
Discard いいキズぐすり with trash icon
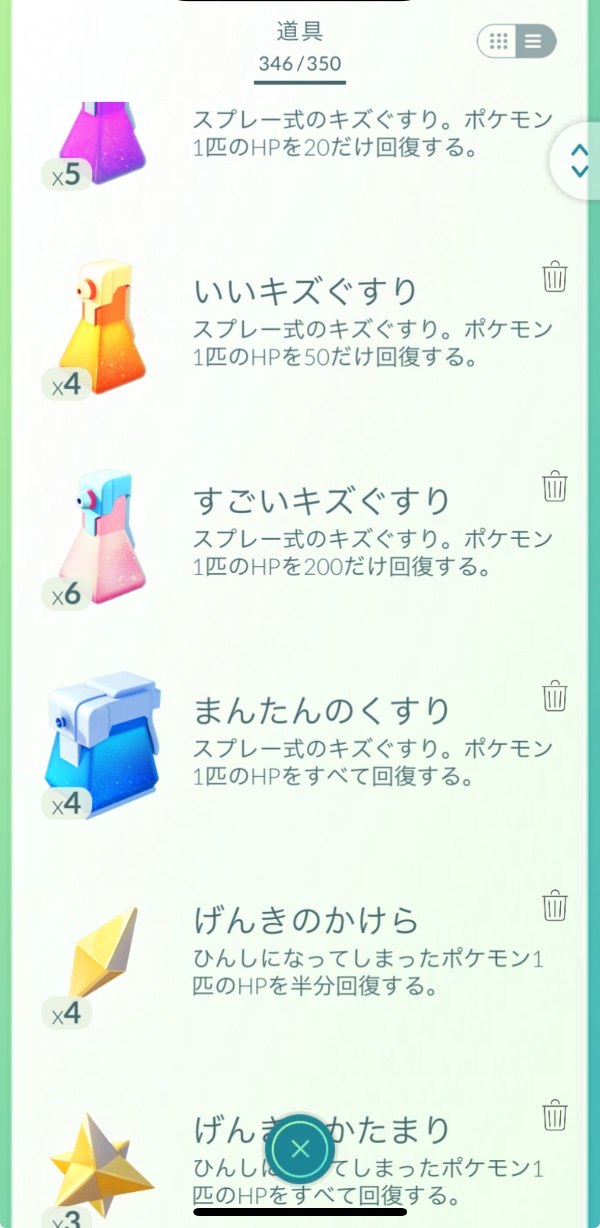pos(555,277)
